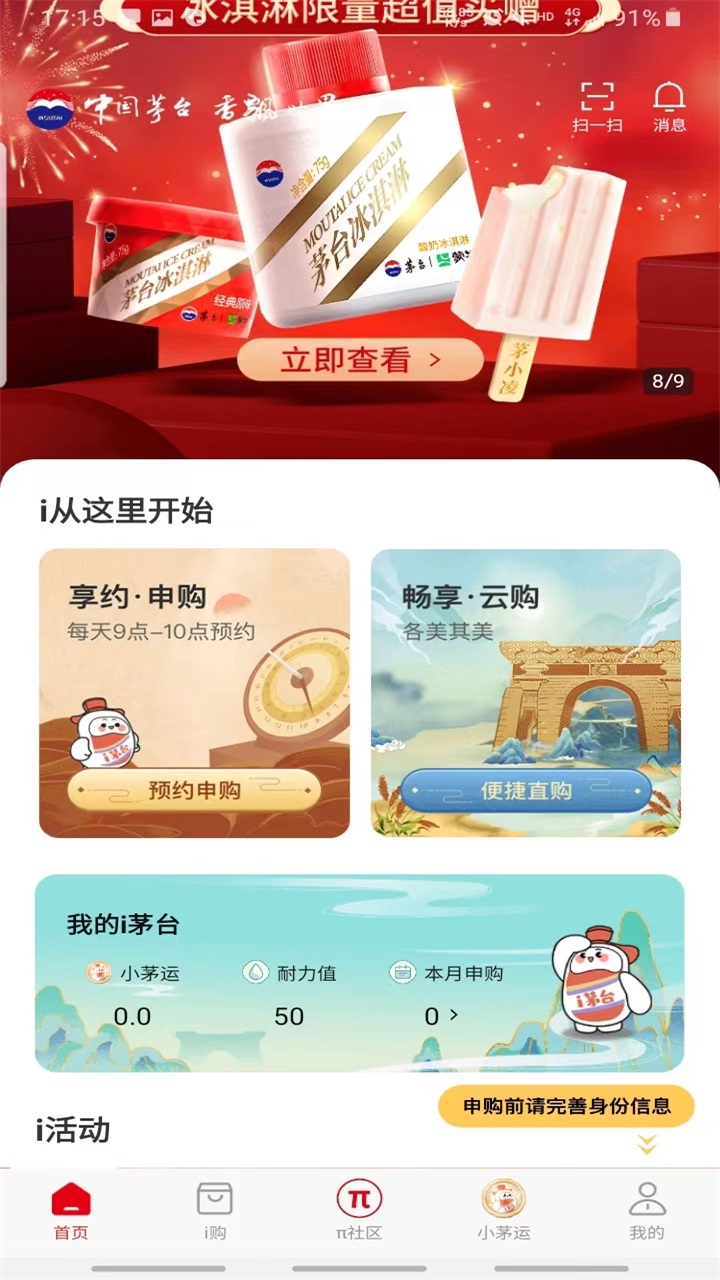Open the 小茅运 points stat
The height and width of the screenshot is (1280, 720).
point(133,1000)
